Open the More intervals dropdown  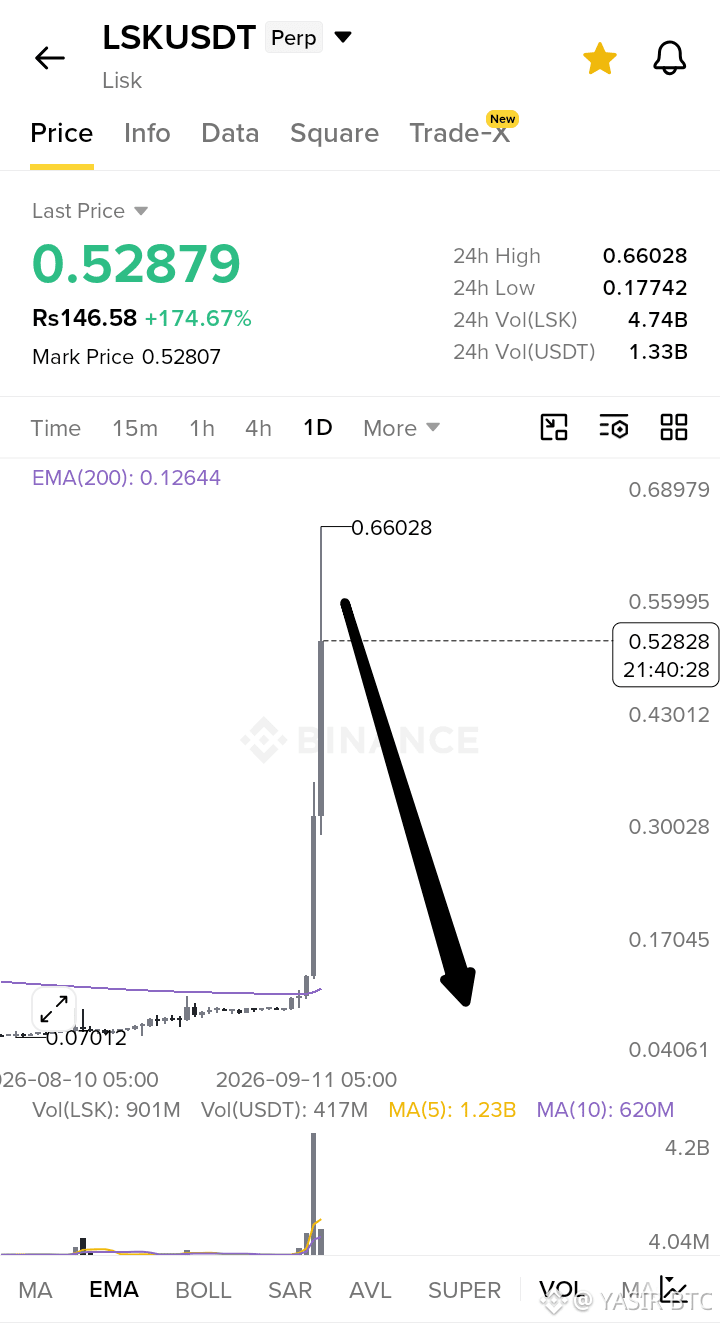(401, 428)
